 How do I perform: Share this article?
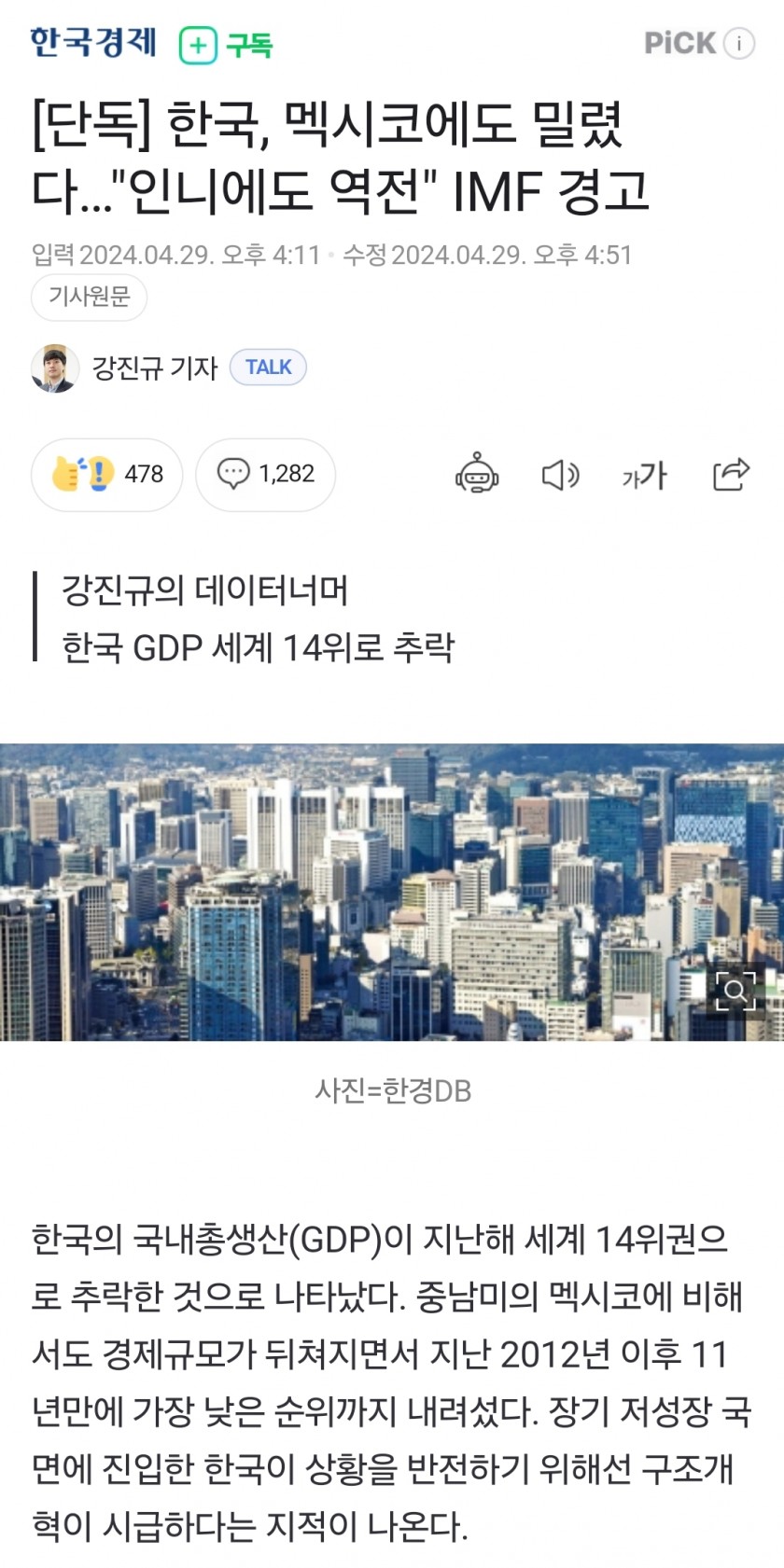(x=730, y=474)
